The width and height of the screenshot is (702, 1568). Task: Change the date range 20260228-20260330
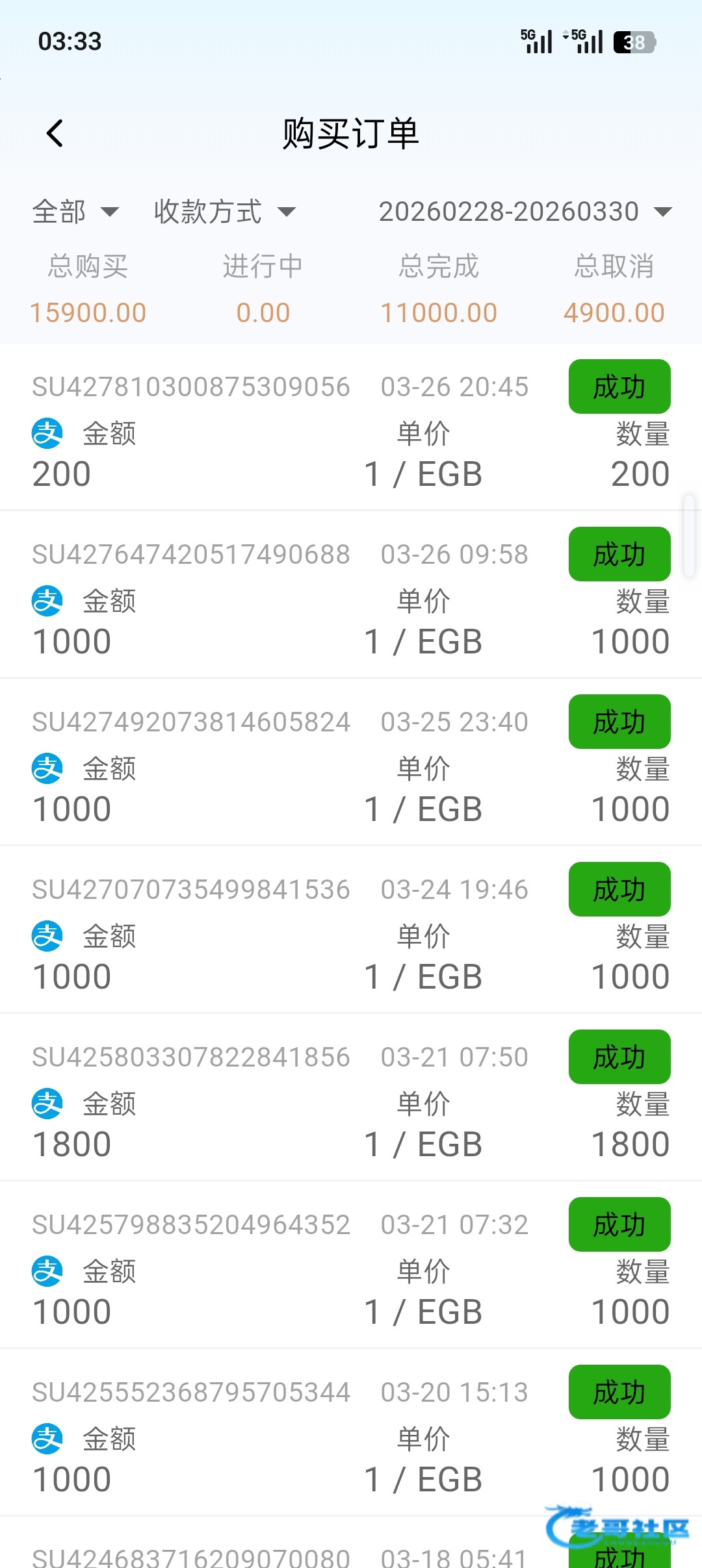525,212
